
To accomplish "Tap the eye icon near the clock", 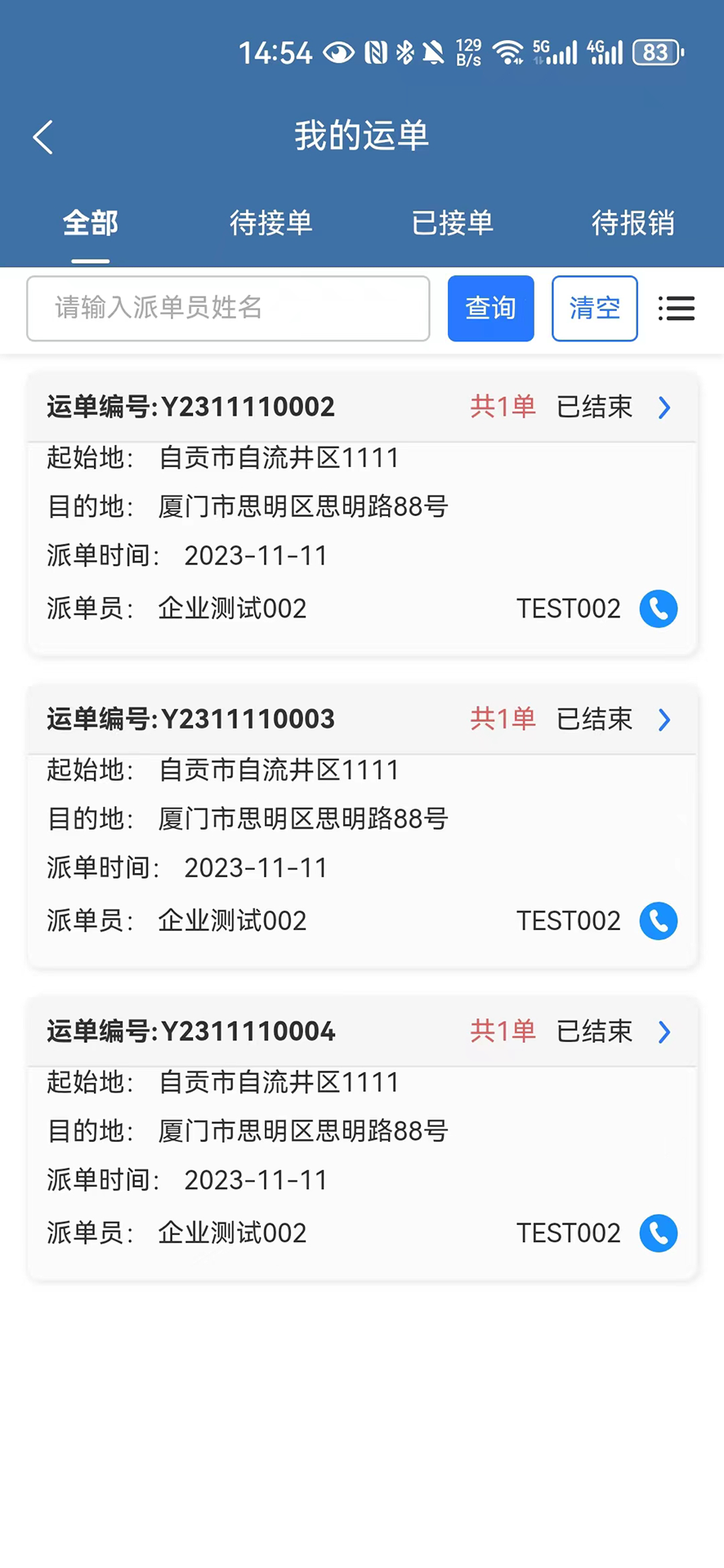I will (338, 51).
